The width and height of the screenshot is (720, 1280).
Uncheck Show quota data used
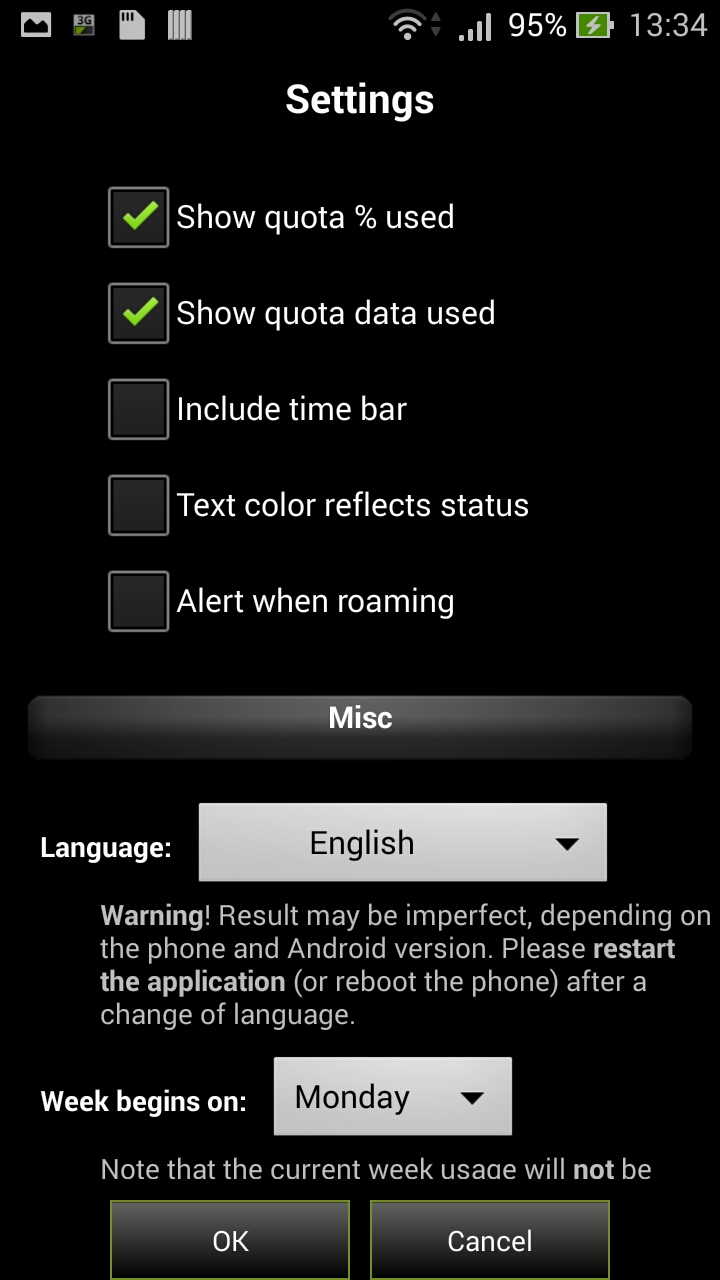139,313
